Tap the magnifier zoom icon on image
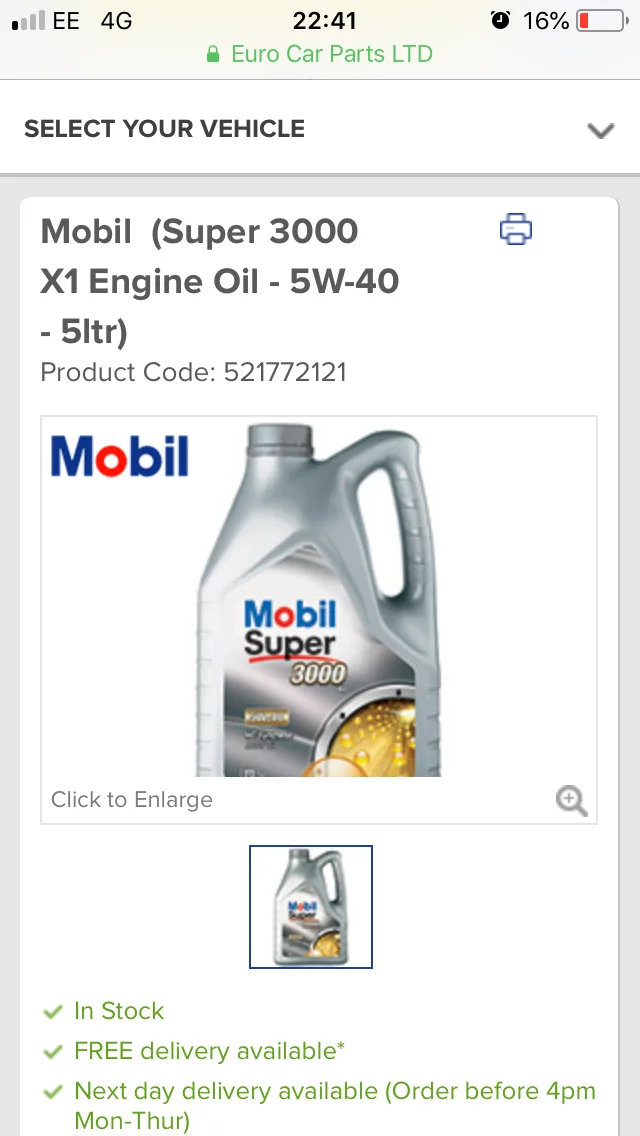 (x=571, y=801)
